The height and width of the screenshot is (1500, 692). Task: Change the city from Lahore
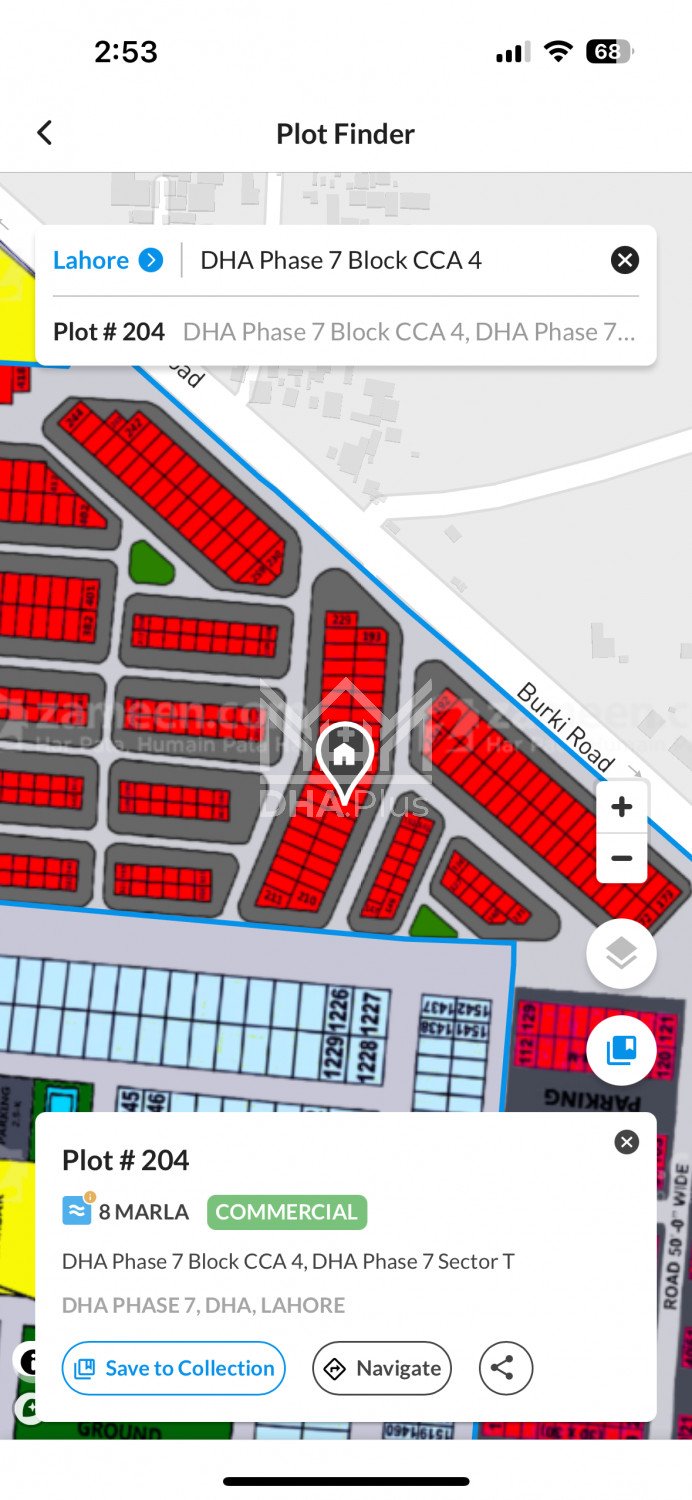pos(107,260)
